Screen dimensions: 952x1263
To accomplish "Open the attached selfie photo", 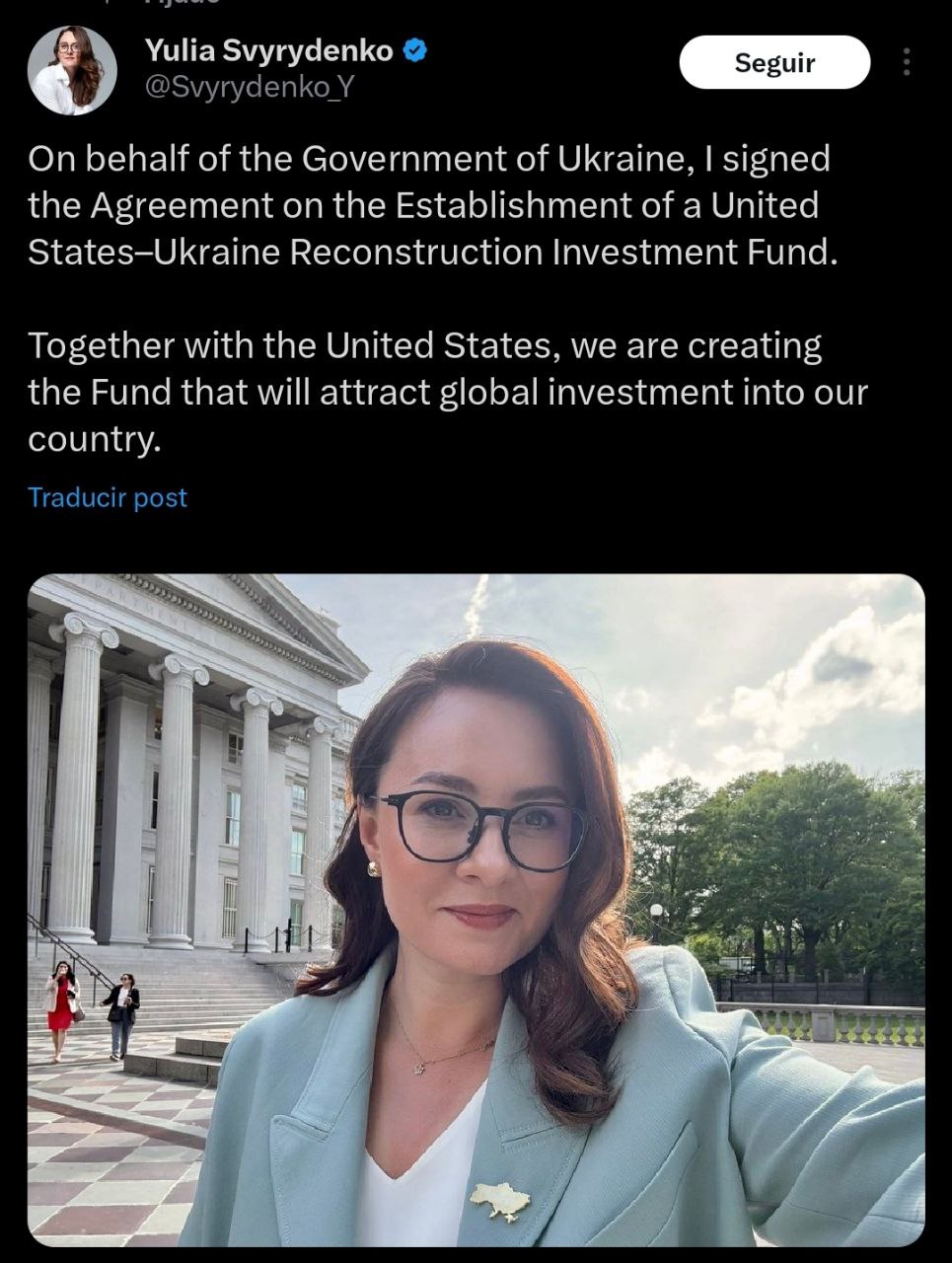I will point(476,908).
